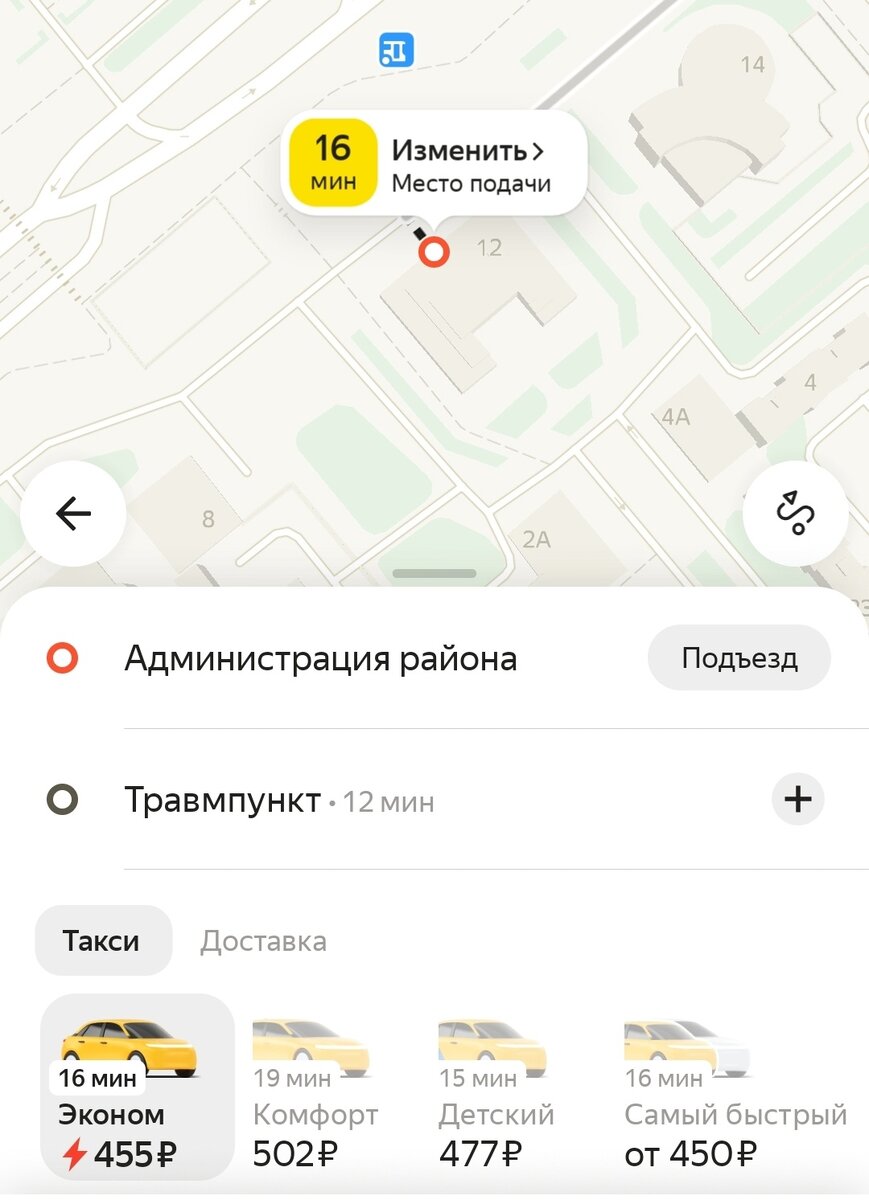Tap the blue transit station icon on the map
This screenshot has width=869, height=1200.
coord(397,51)
